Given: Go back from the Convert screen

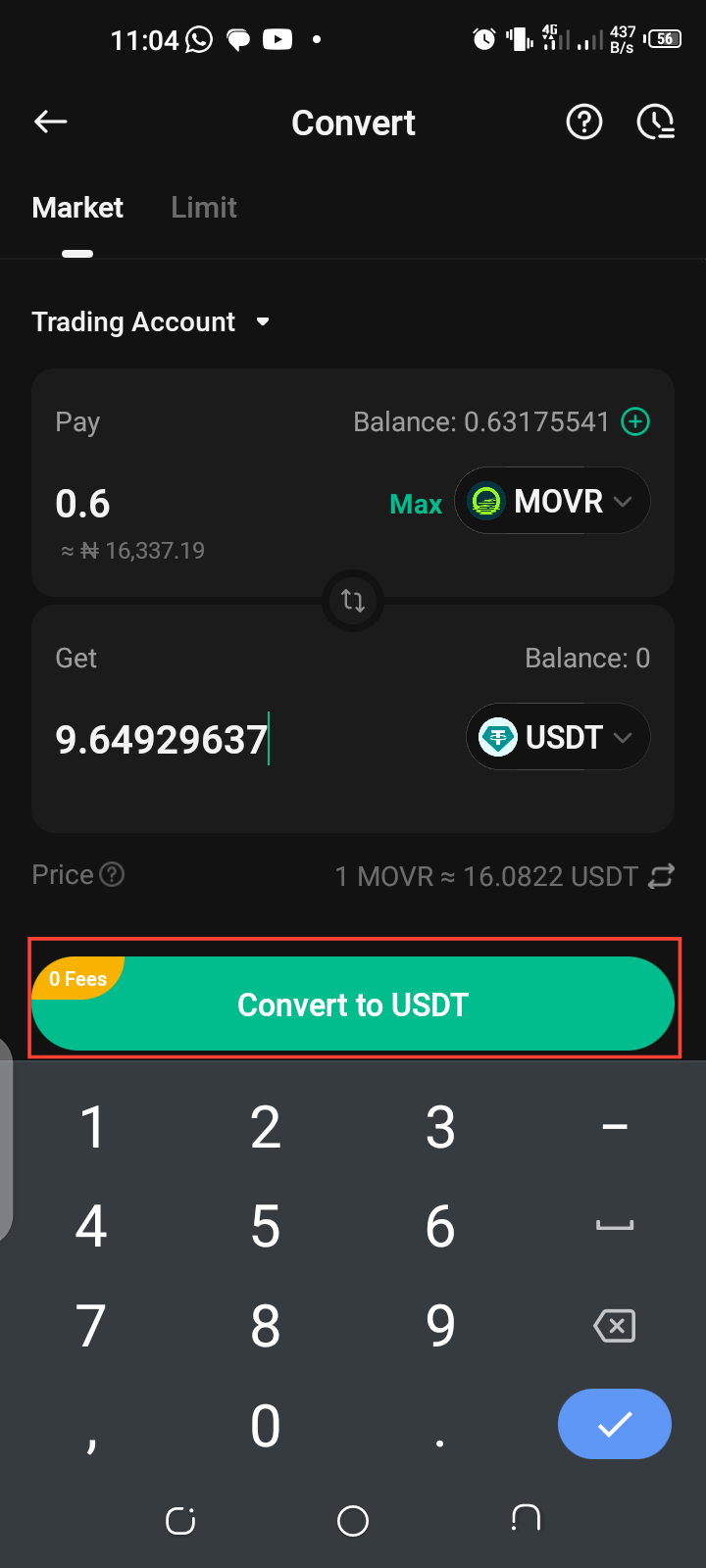Looking at the screenshot, I should point(51,122).
